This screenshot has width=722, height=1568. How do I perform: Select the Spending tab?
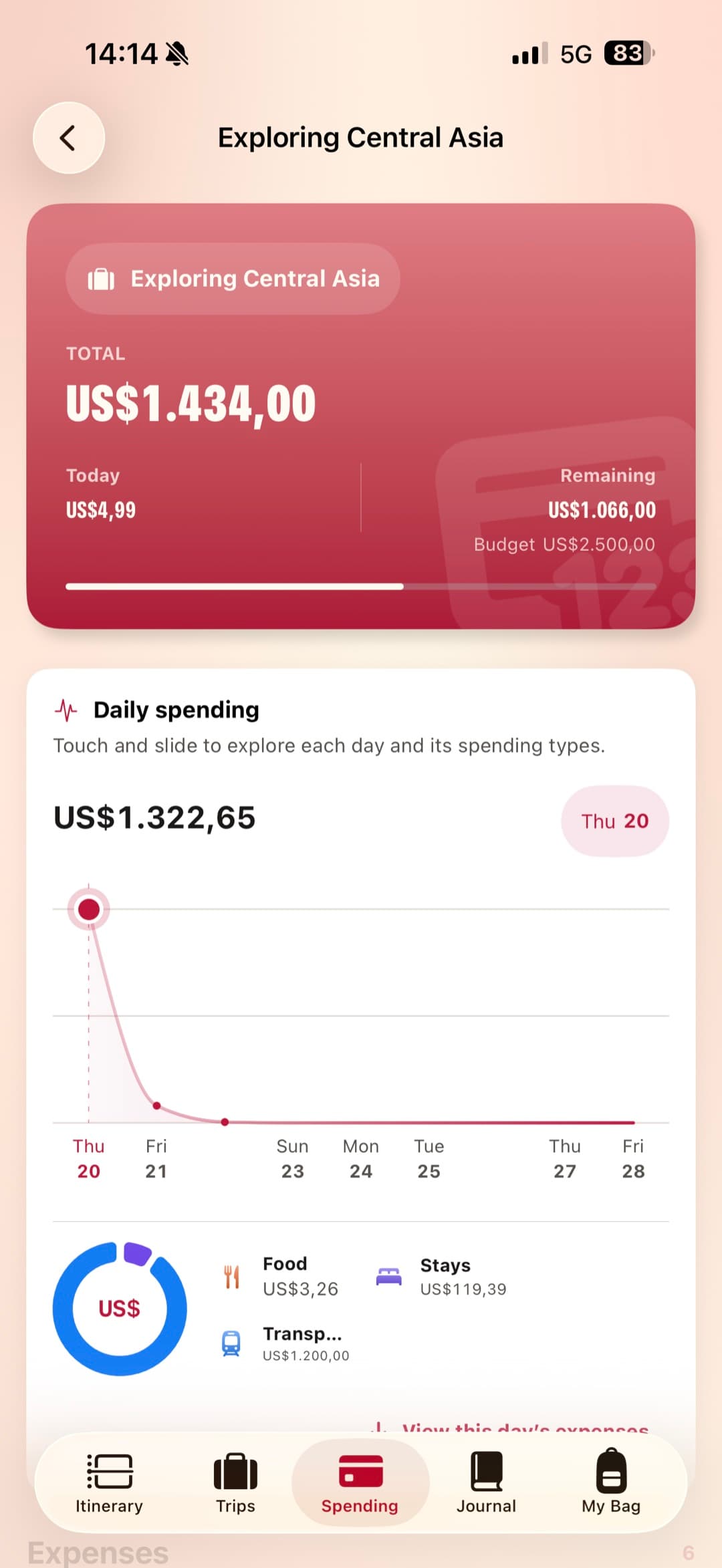(360, 1482)
